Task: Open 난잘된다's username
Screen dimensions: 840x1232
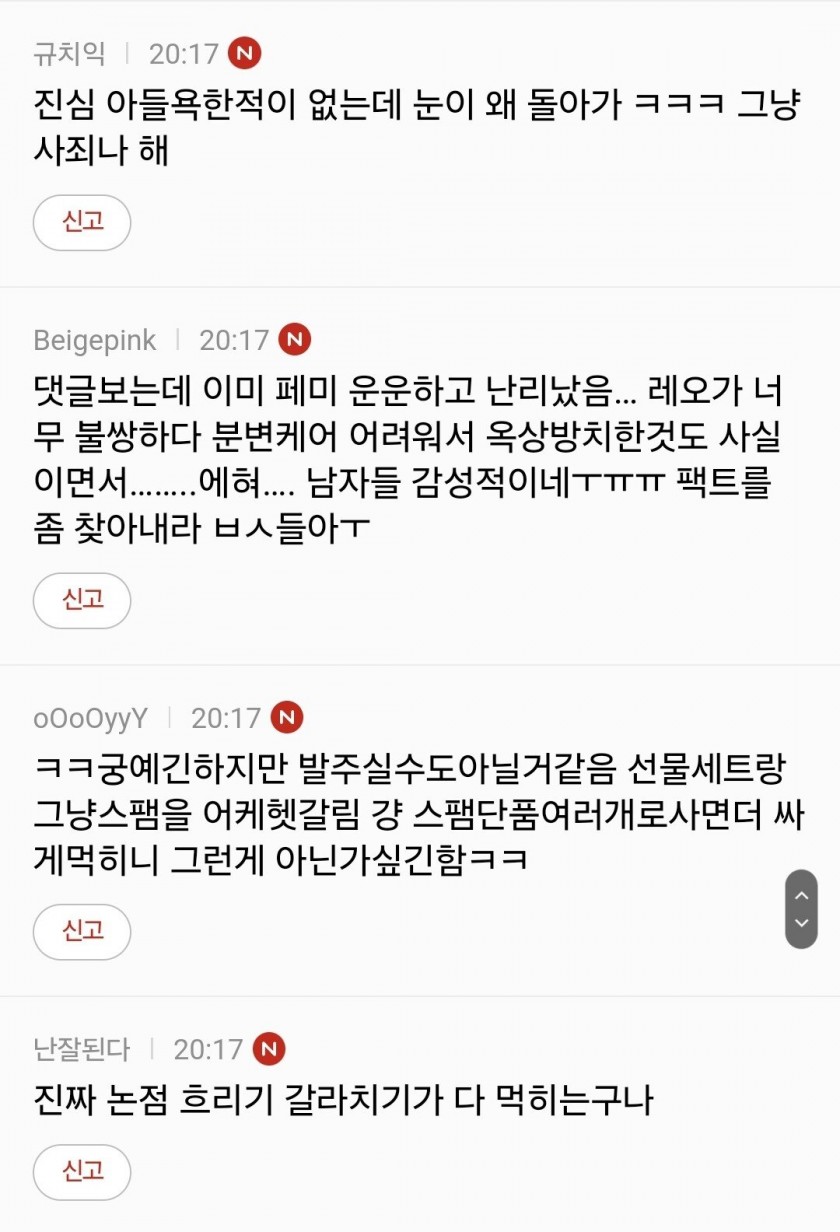Action: point(81,1049)
